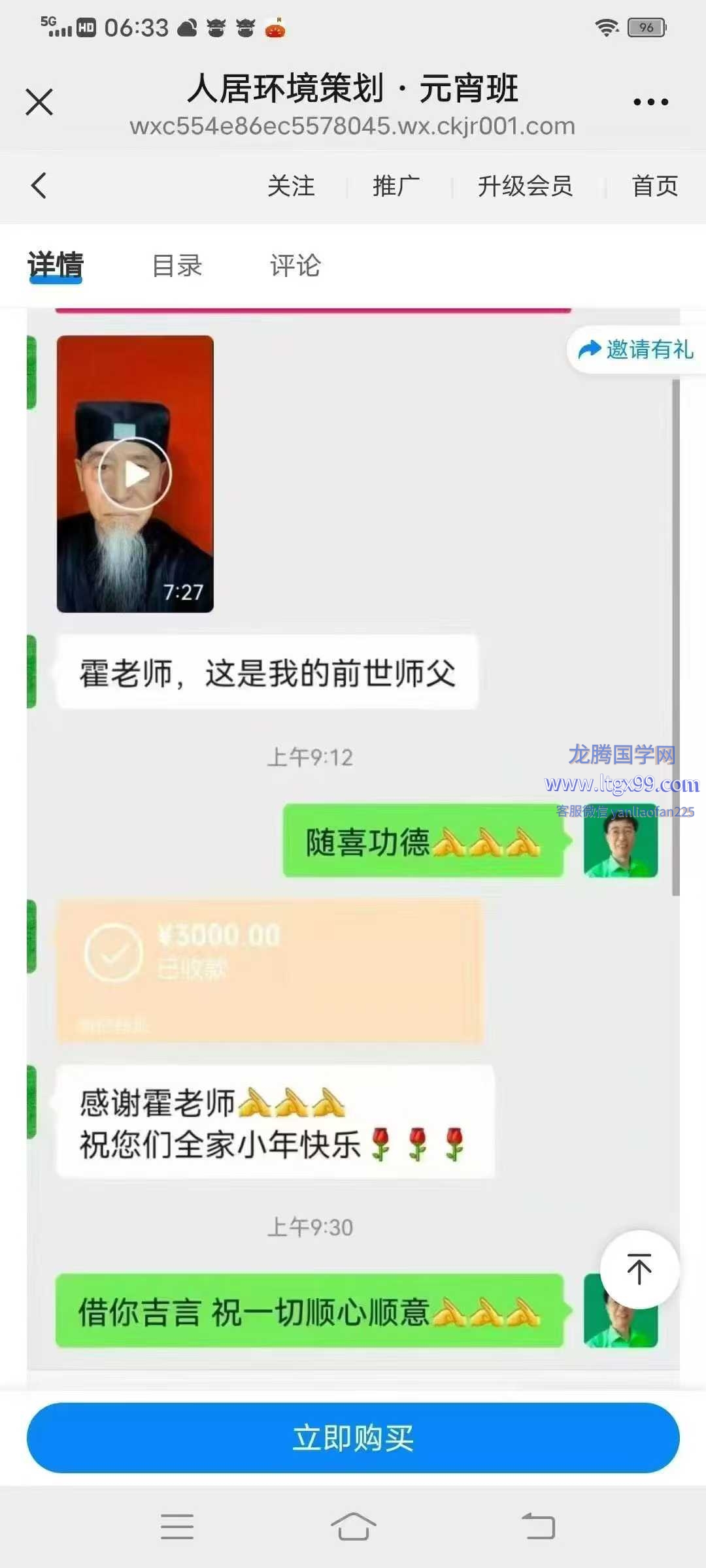706x1568 pixels.
Task: Tap the system back navigation button
Action: [x=538, y=1527]
